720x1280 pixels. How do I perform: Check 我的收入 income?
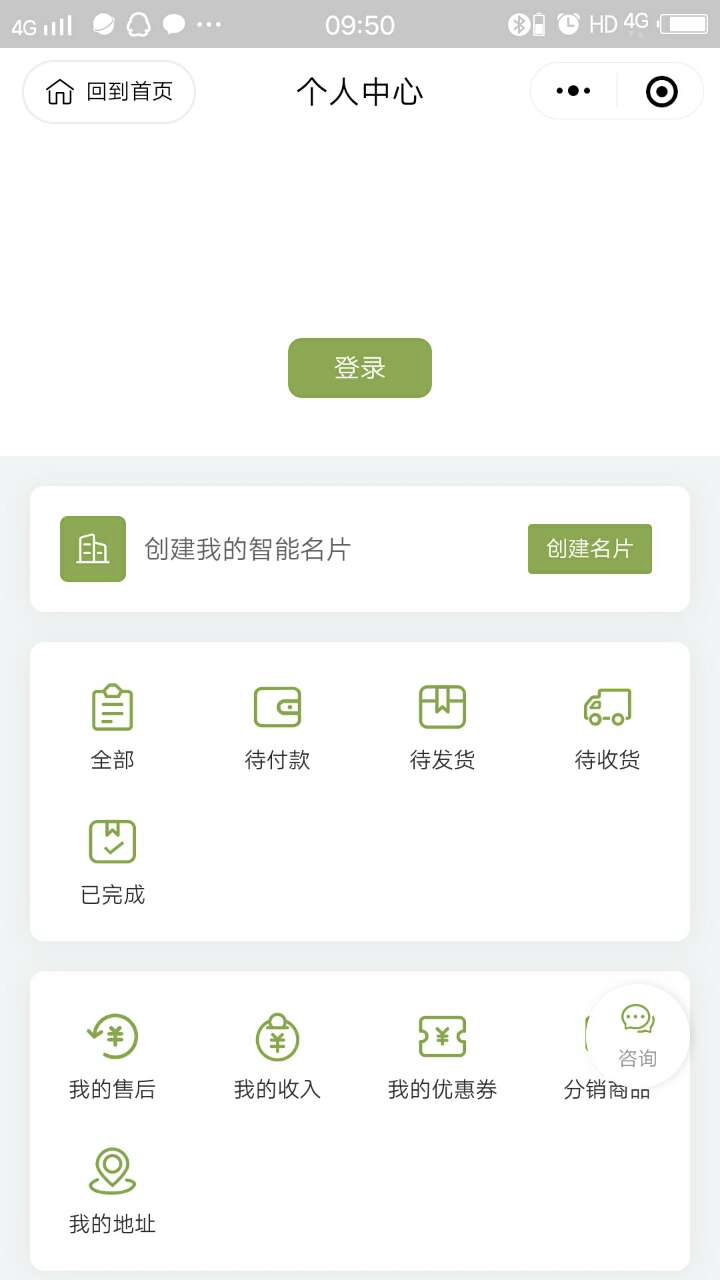pyautogui.click(x=277, y=1056)
